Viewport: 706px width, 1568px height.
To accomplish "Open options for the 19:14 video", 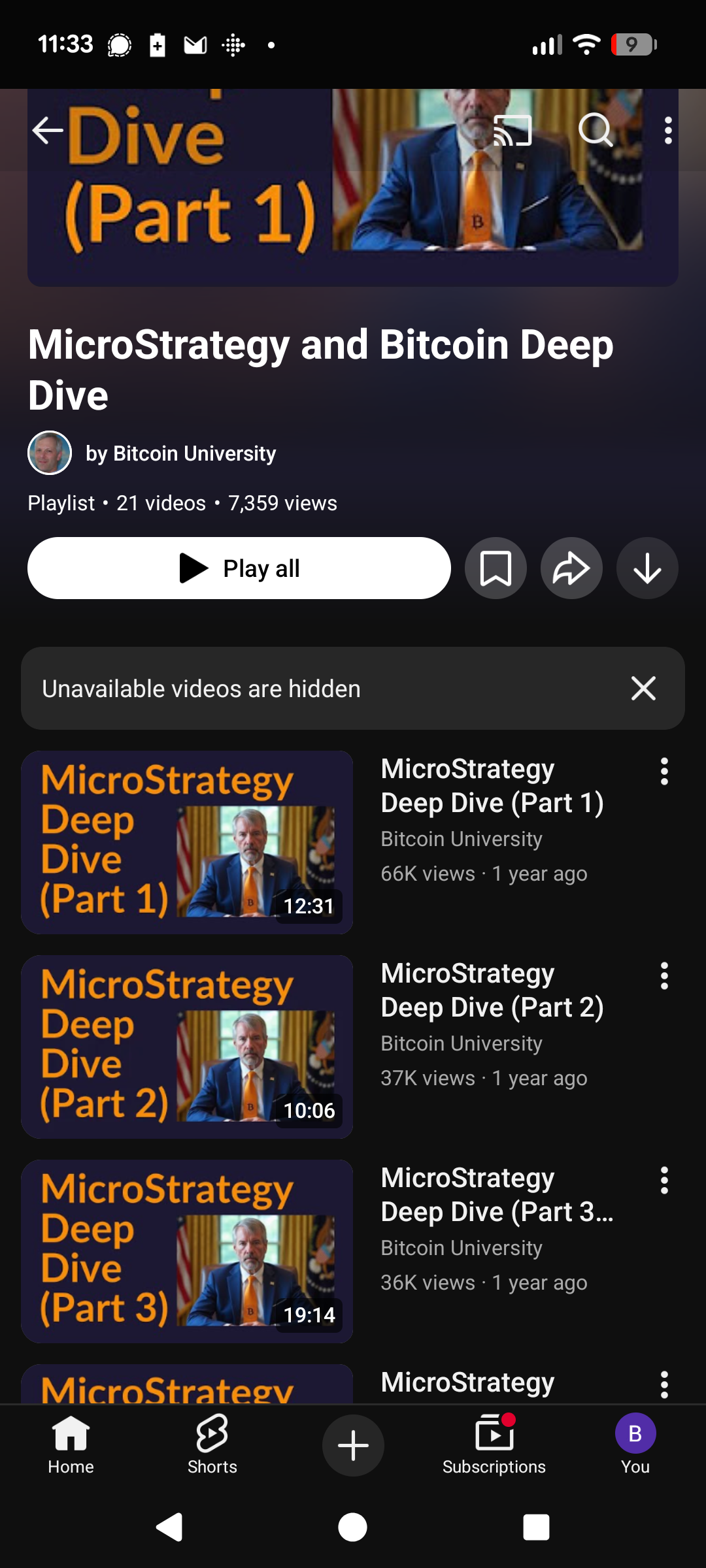I will tap(664, 1181).
